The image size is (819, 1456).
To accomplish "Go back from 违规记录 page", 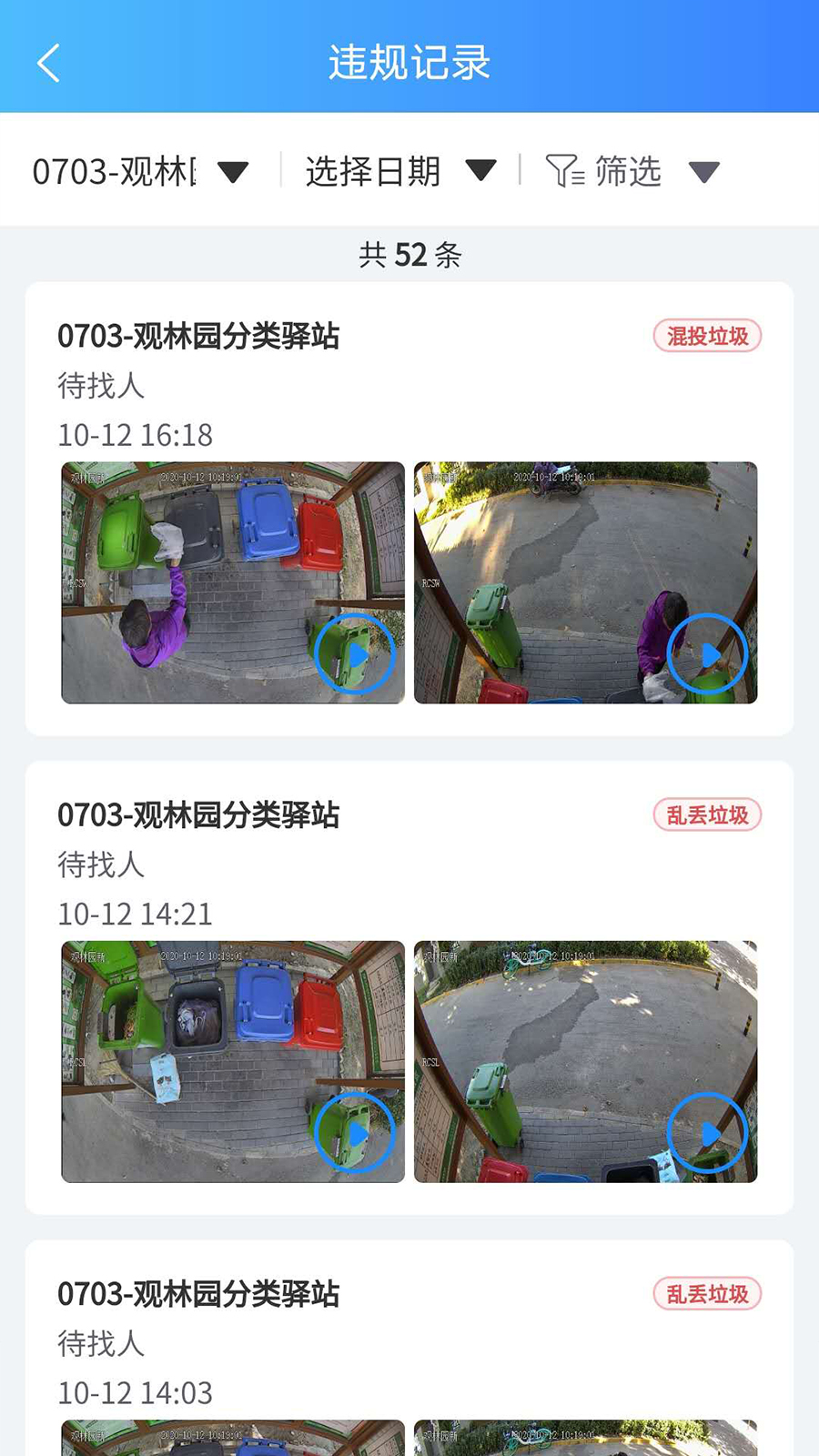I will point(49,64).
